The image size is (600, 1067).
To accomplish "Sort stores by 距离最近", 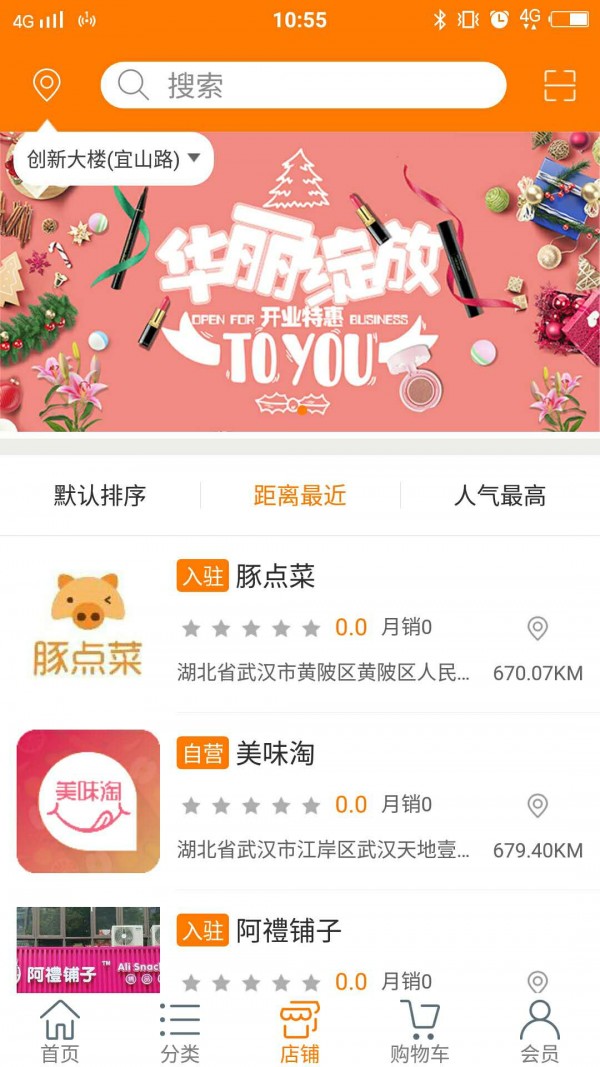I will [300, 495].
